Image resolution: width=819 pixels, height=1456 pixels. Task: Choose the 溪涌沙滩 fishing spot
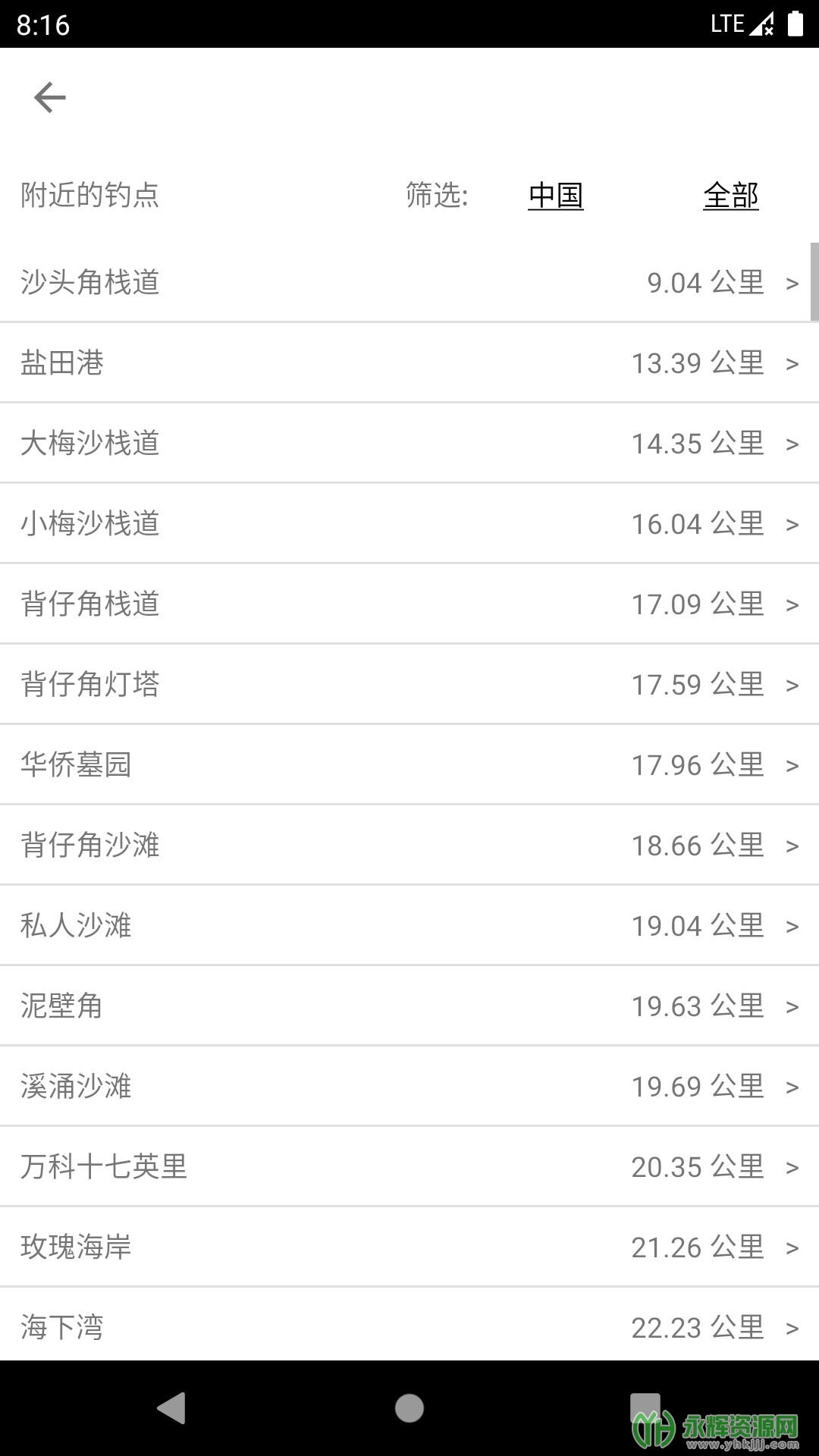point(409,1086)
